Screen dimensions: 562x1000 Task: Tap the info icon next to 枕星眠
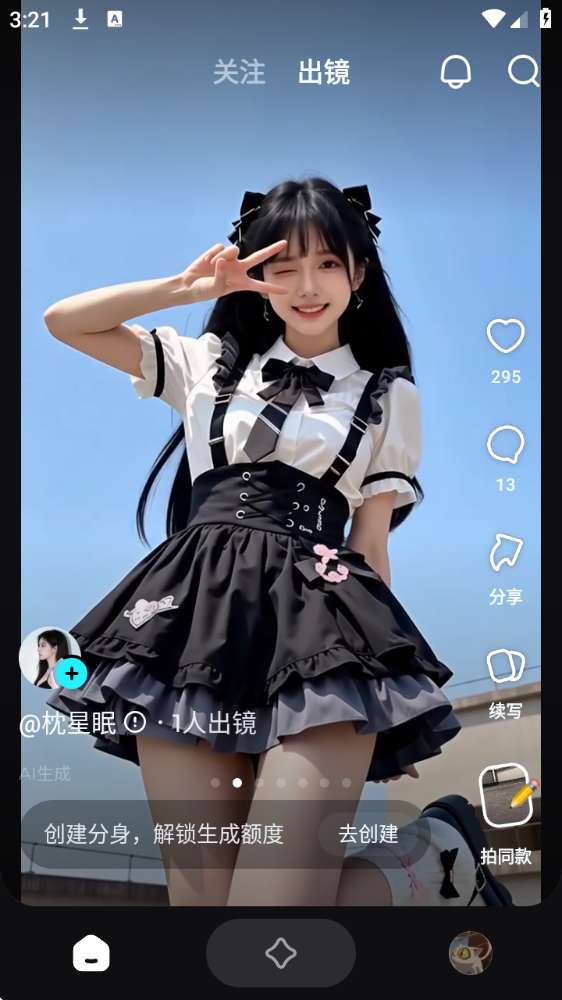click(135, 723)
